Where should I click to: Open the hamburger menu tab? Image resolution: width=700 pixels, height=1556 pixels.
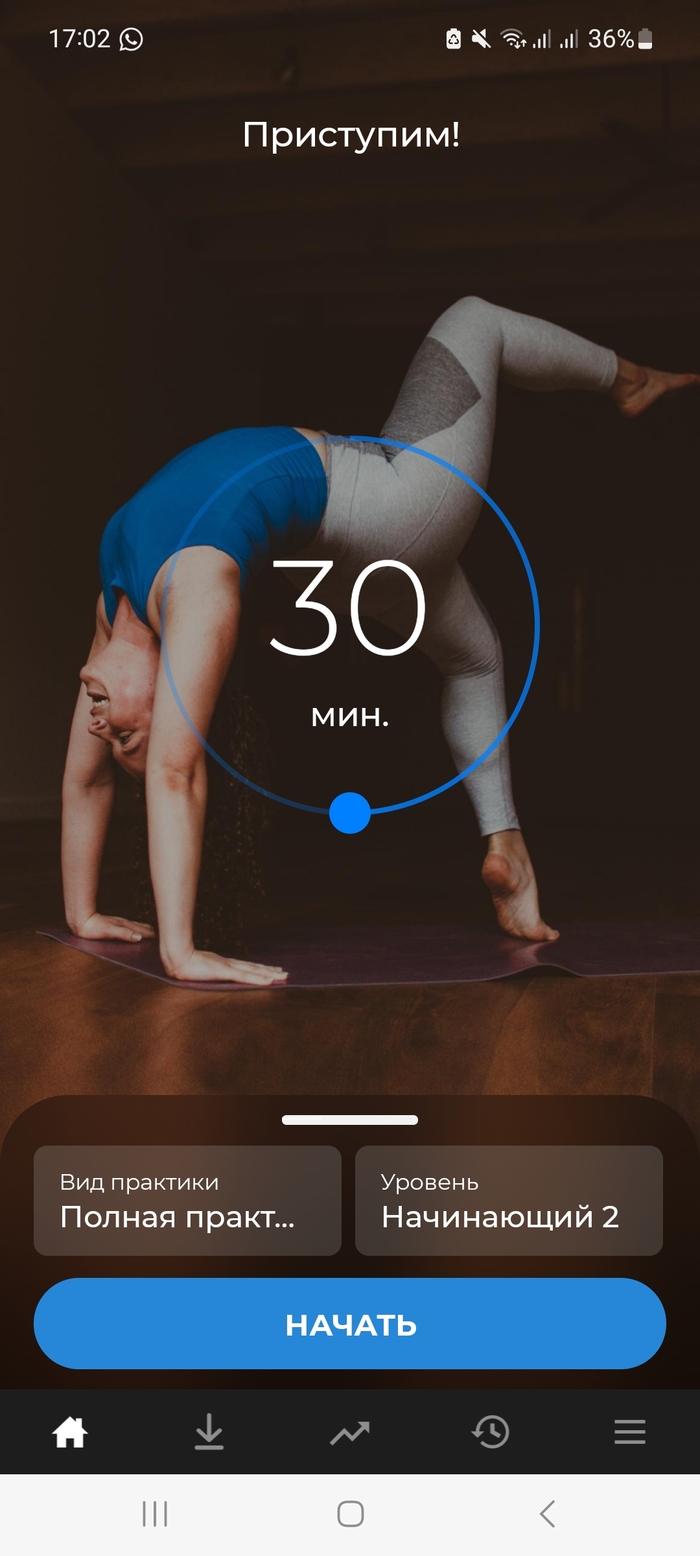tap(630, 1433)
